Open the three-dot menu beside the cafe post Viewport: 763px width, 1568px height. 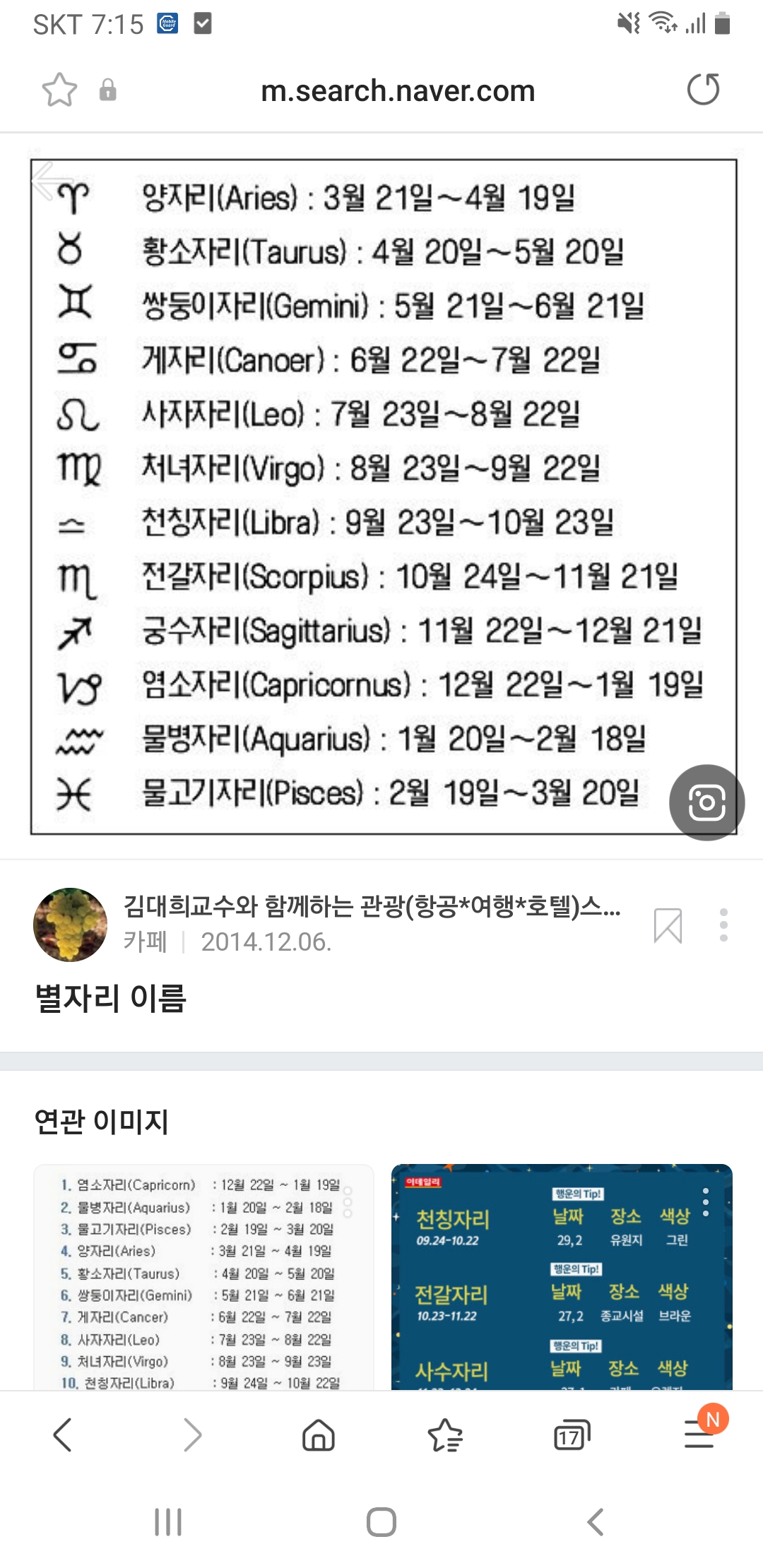(723, 925)
